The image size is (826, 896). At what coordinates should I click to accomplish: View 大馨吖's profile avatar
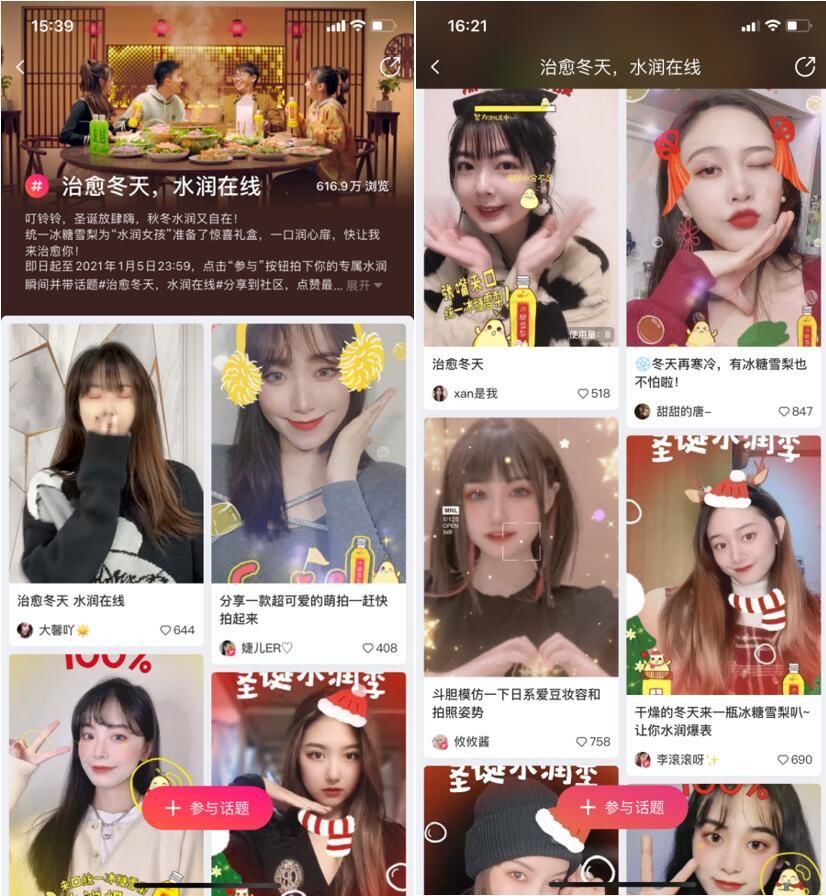(25, 630)
